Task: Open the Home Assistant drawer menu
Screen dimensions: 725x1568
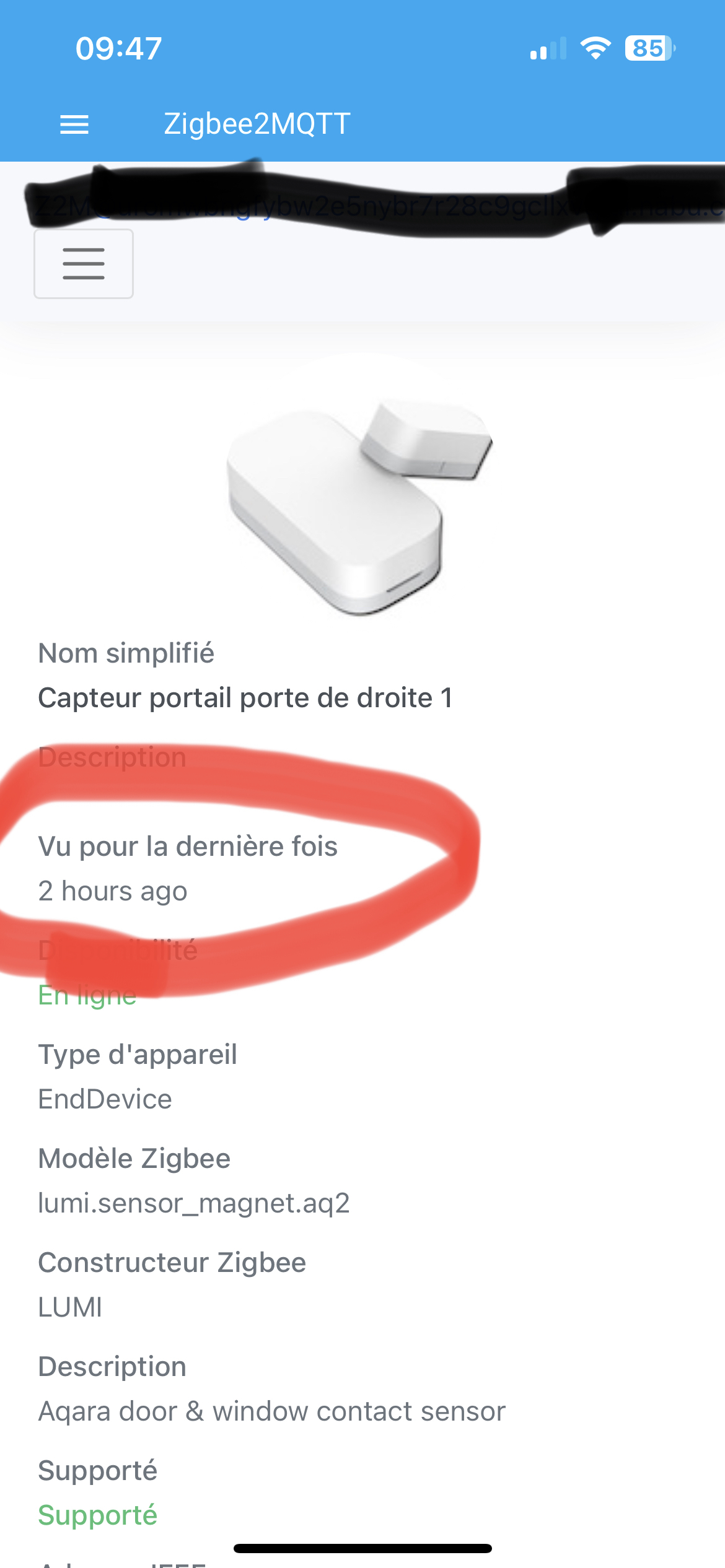Action: [74, 124]
